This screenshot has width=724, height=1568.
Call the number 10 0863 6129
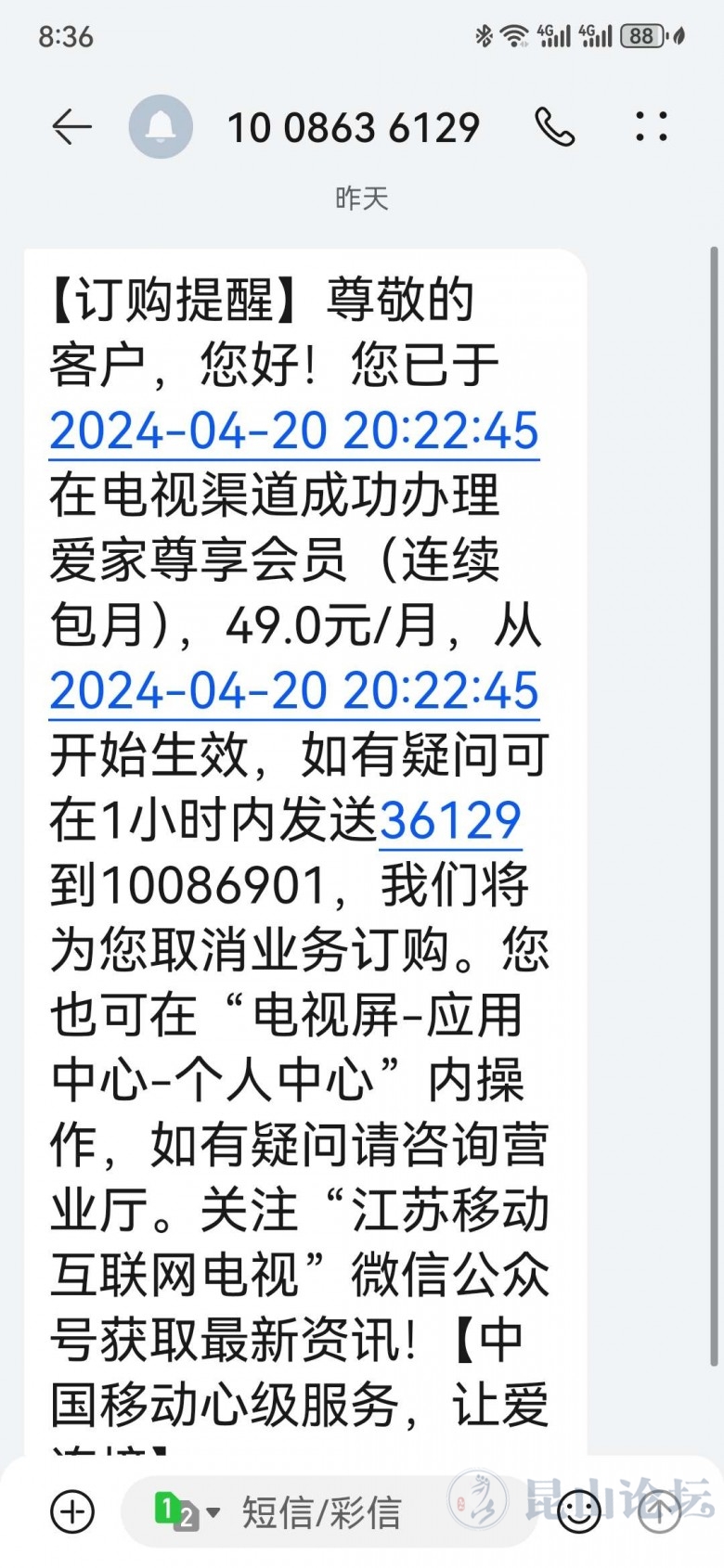(x=555, y=127)
